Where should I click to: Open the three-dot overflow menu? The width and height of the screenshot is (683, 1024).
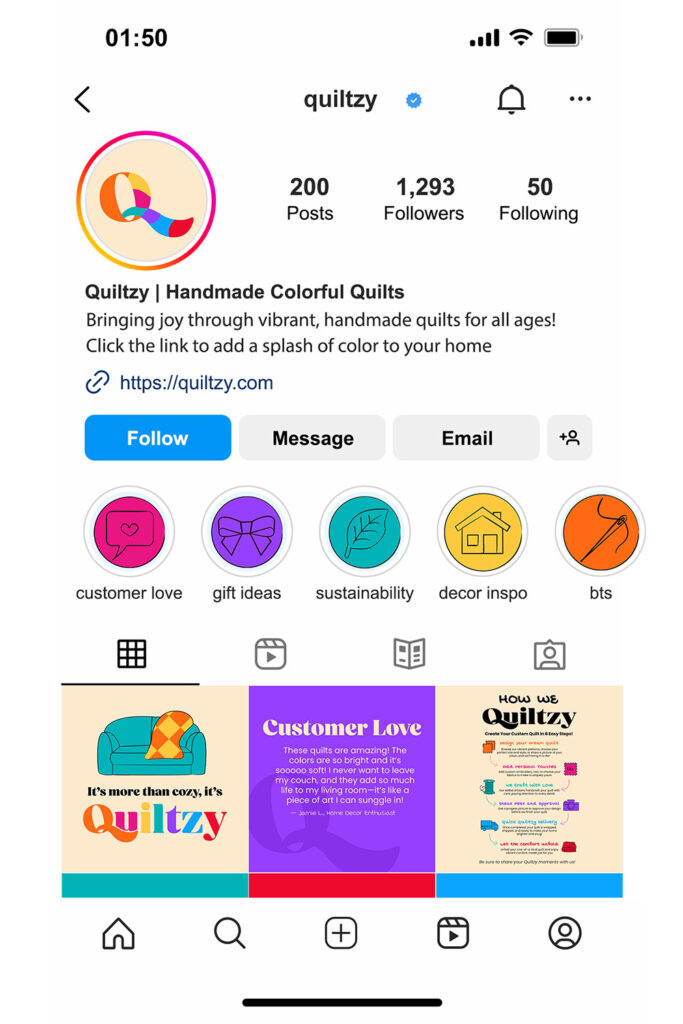tap(580, 99)
